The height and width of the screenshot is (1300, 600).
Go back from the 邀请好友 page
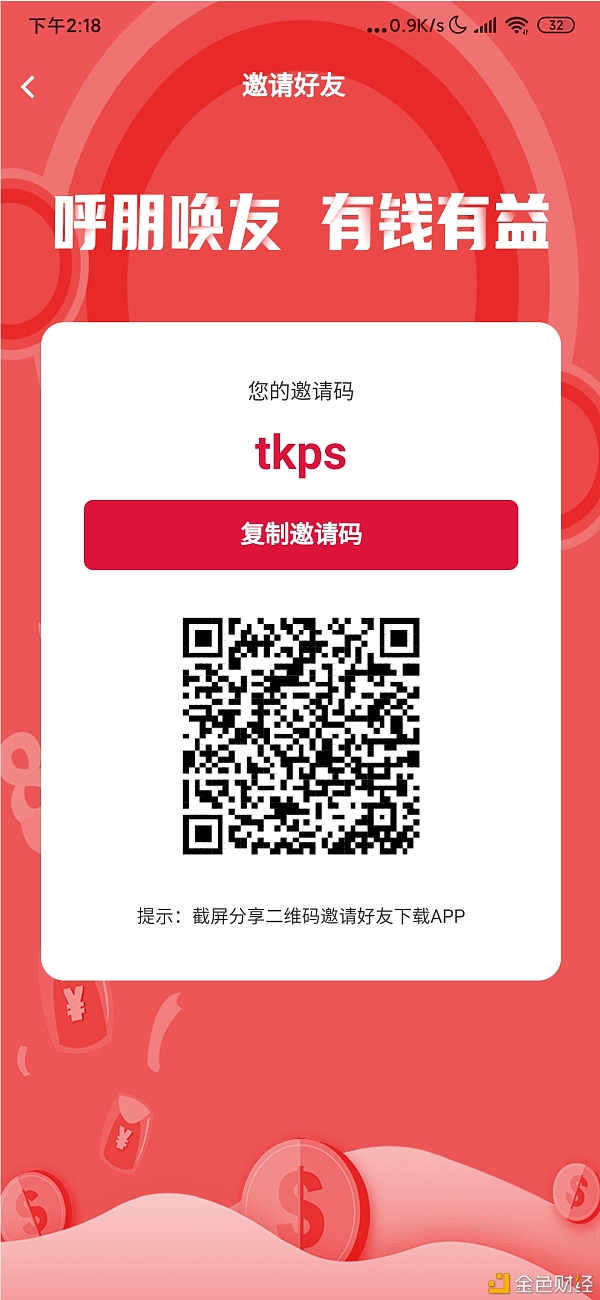(x=28, y=87)
